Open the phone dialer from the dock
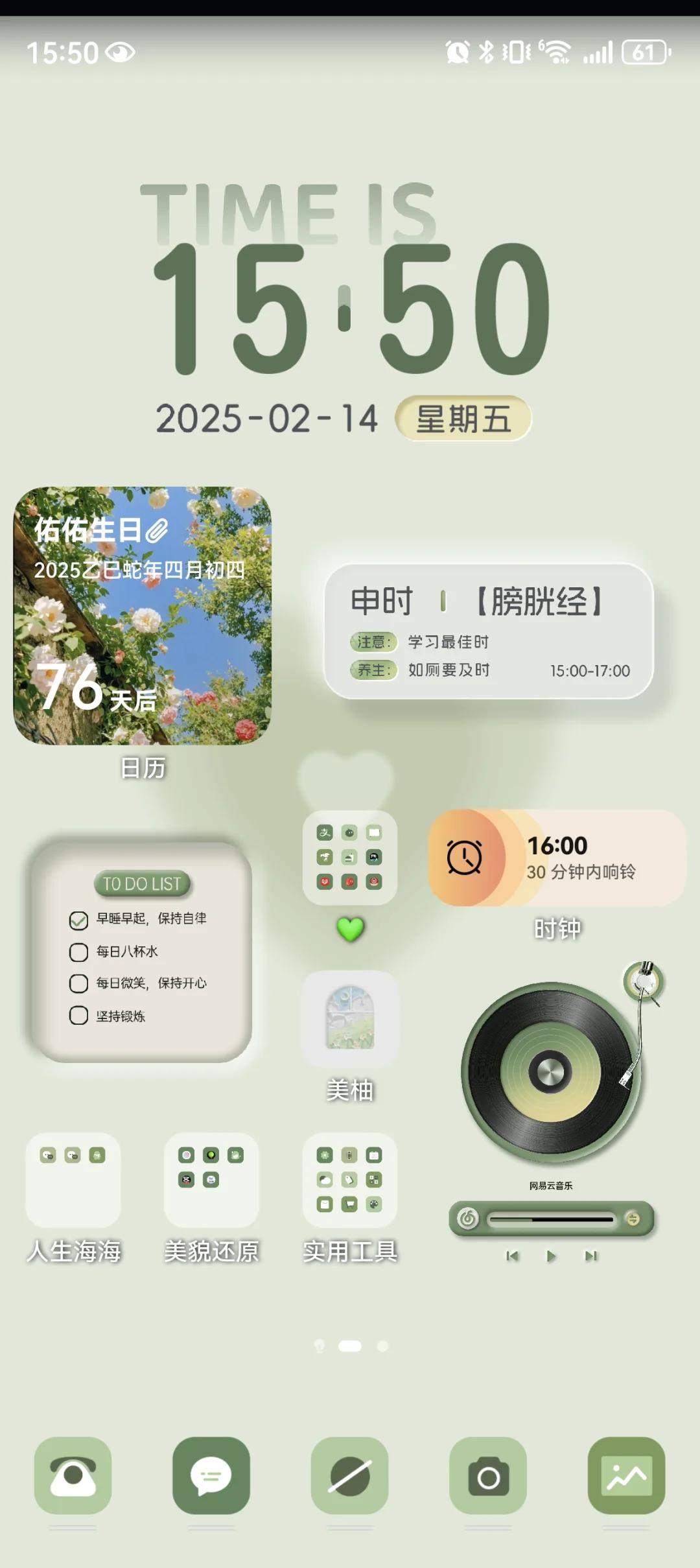700x1568 pixels. click(73, 1476)
